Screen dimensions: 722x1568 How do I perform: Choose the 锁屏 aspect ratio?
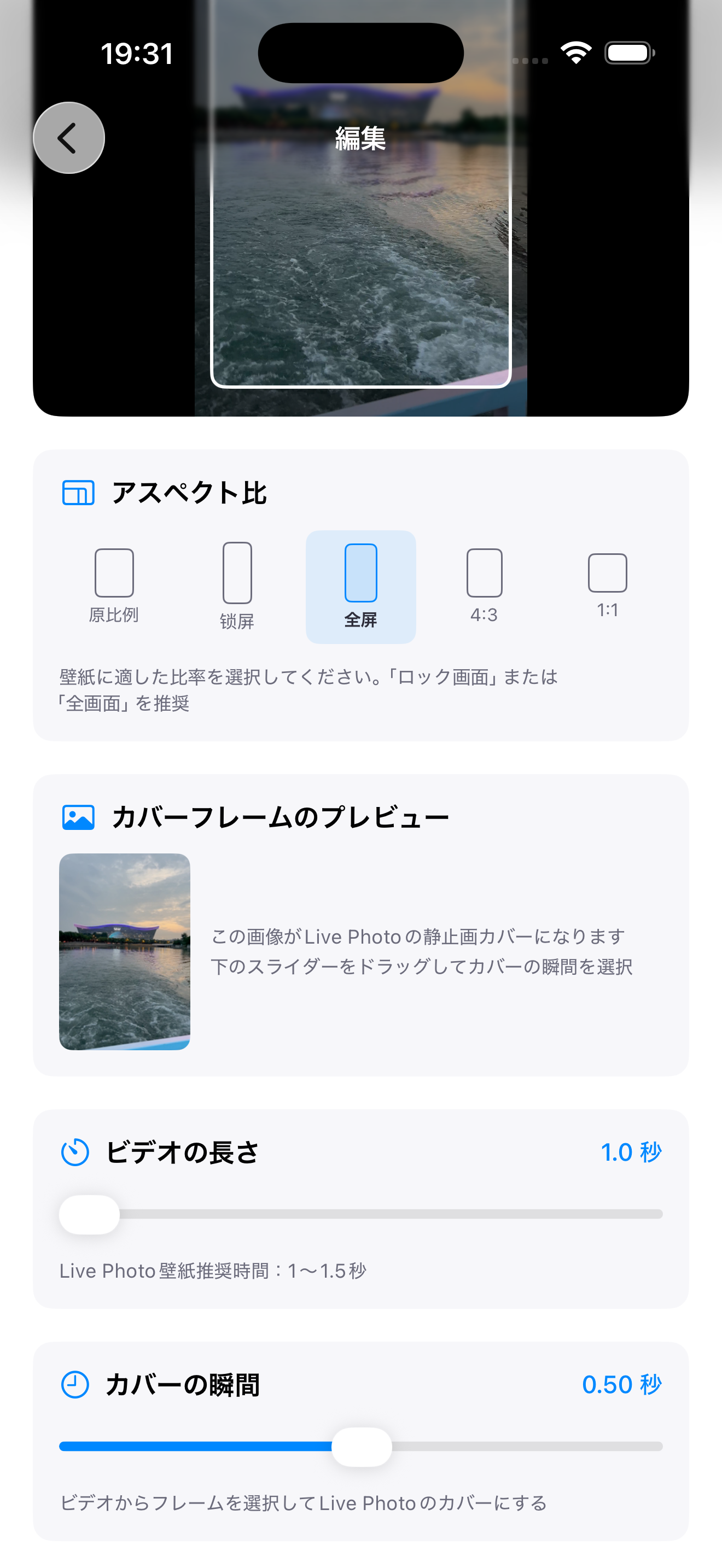click(237, 586)
